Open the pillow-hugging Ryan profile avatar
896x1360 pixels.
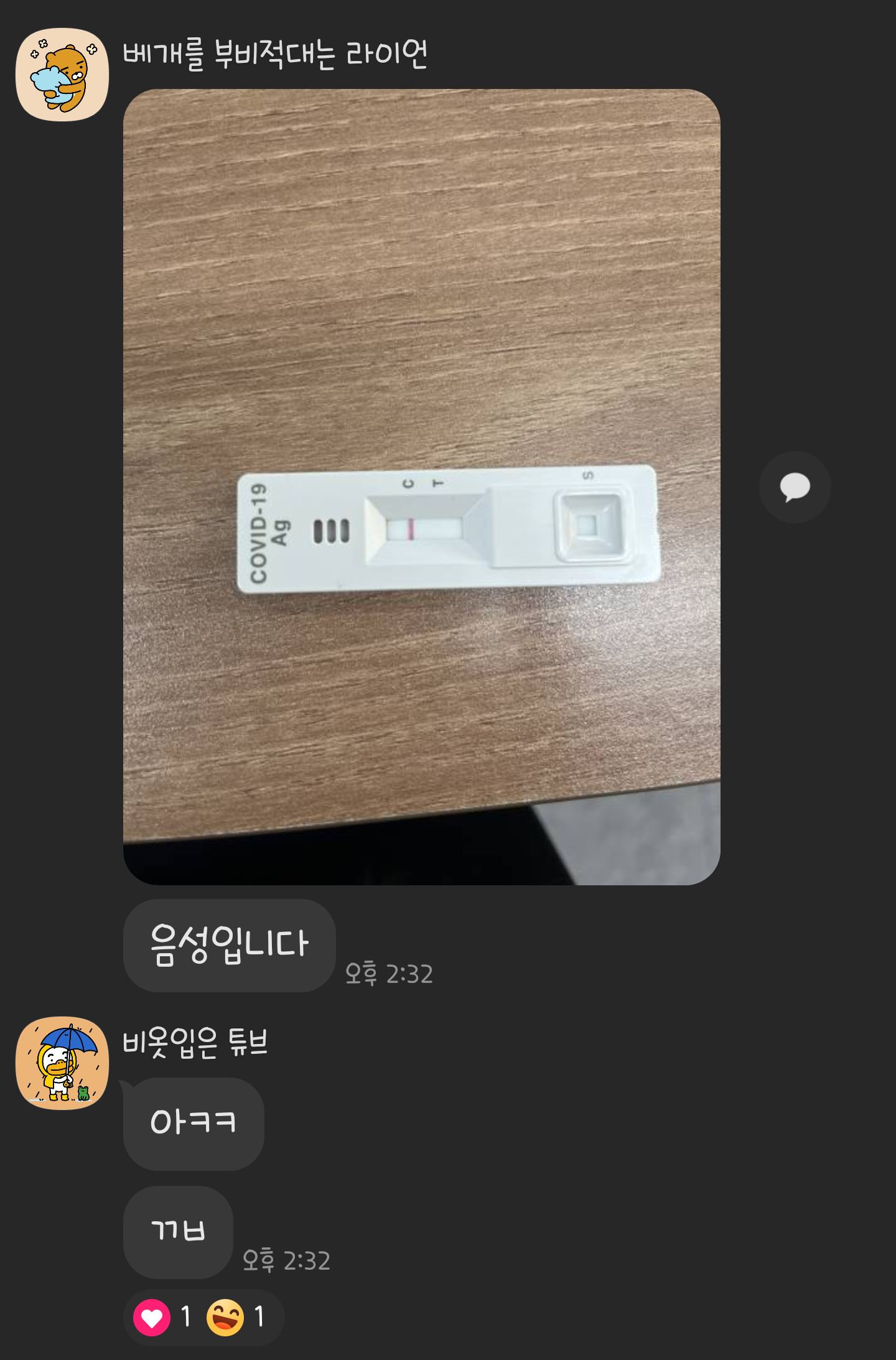[62, 74]
